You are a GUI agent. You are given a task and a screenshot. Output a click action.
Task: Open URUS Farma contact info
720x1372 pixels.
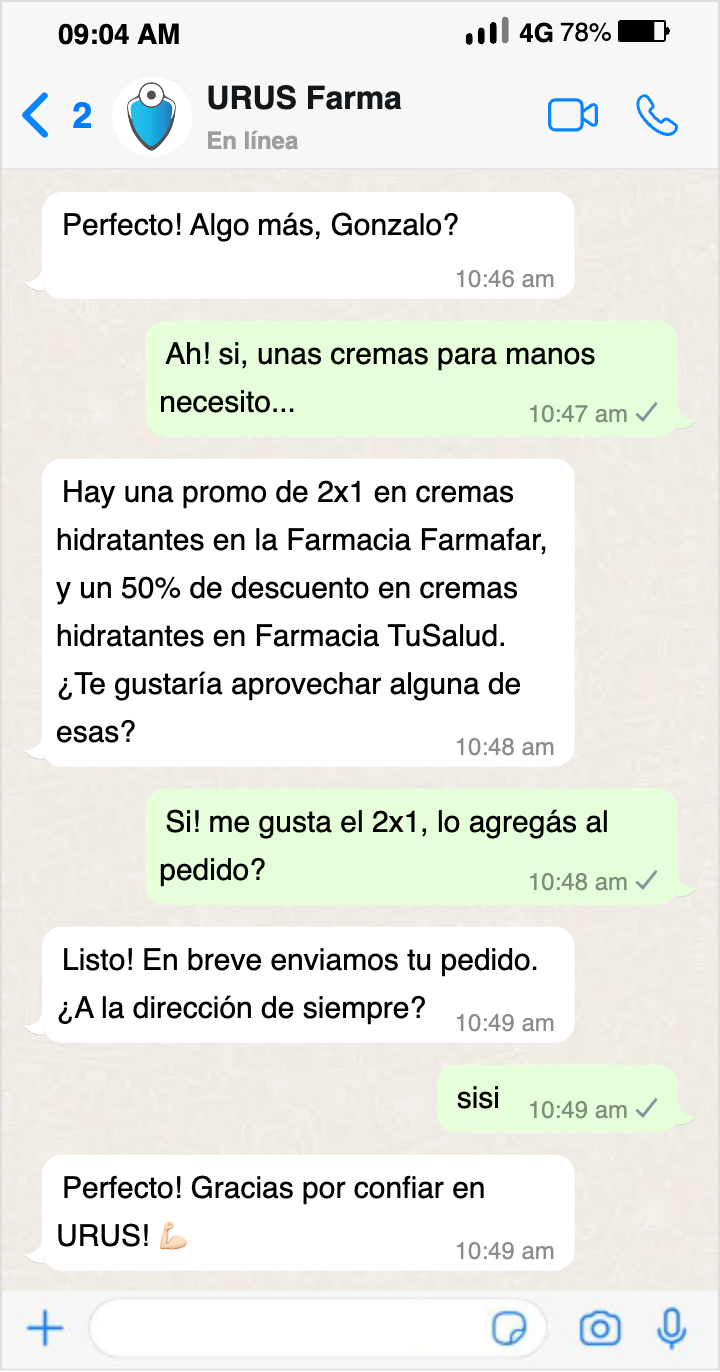(303, 116)
